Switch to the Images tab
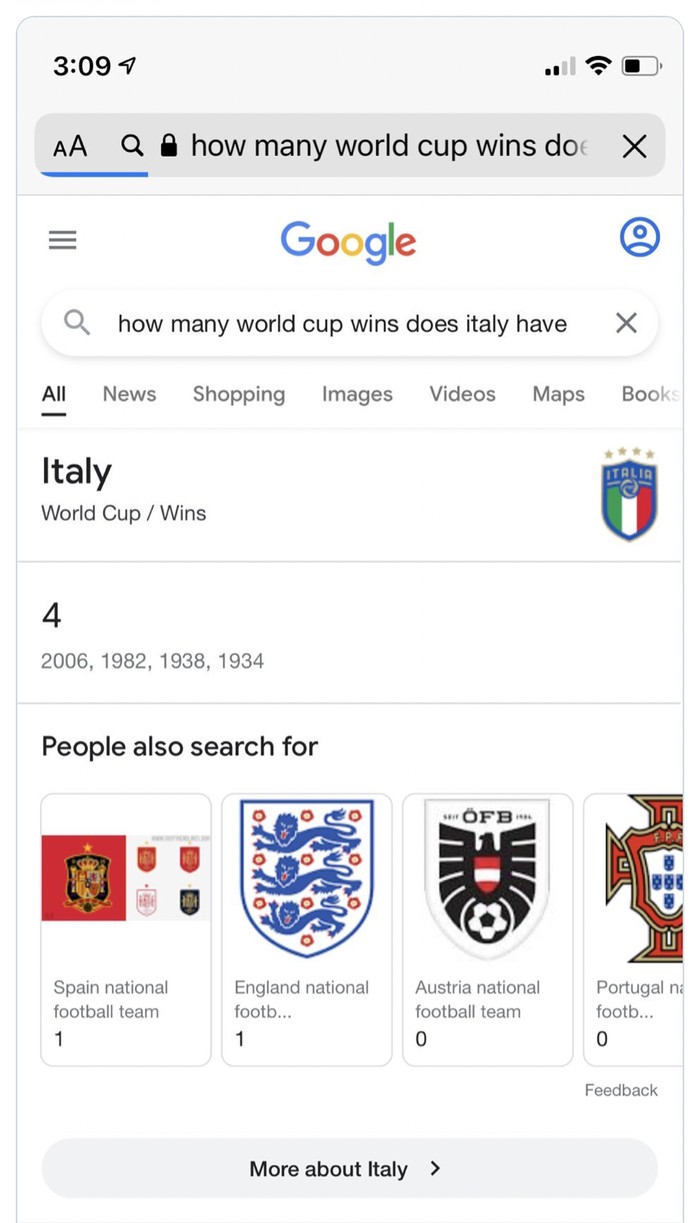 point(357,394)
